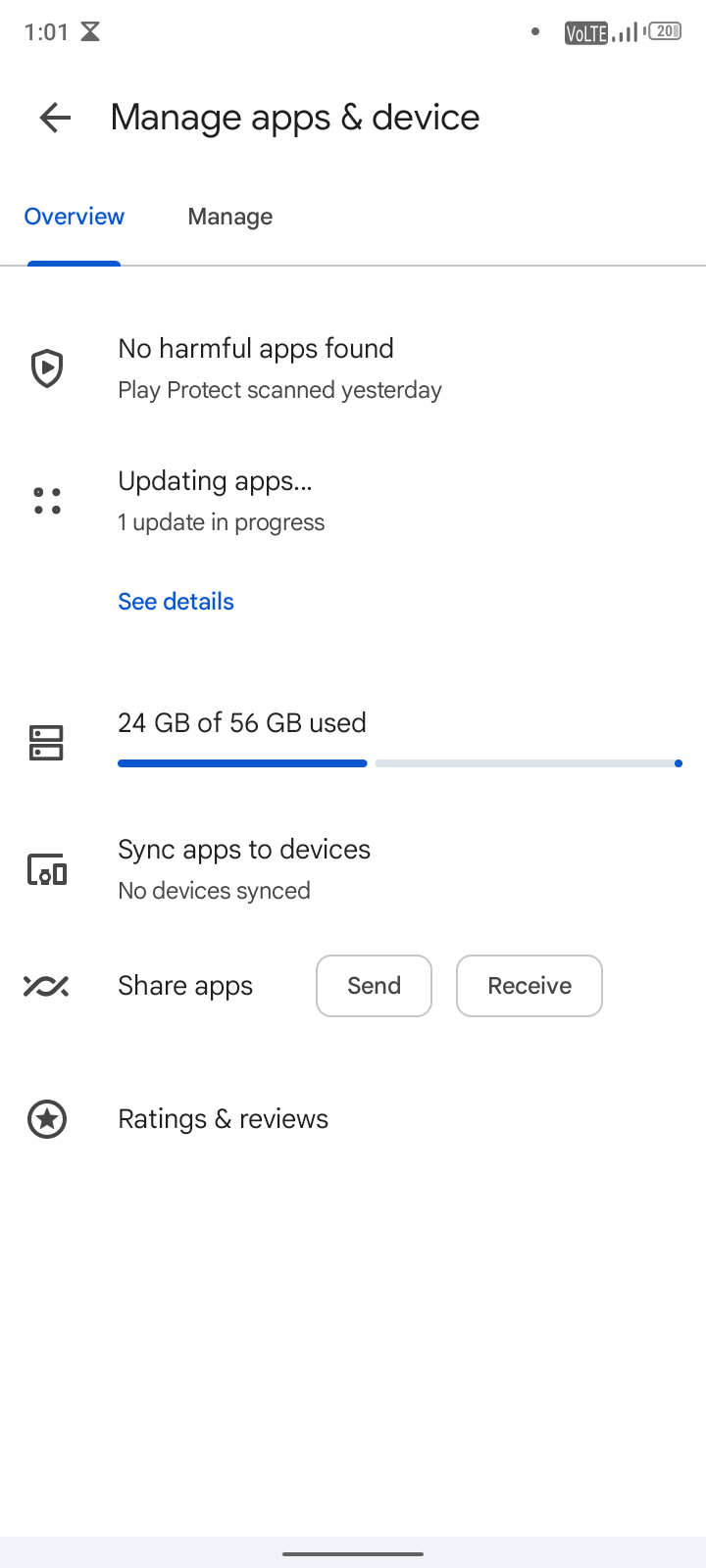Screen dimensions: 706x1568
Task: Open Sync apps to devices
Action: coord(353,869)
